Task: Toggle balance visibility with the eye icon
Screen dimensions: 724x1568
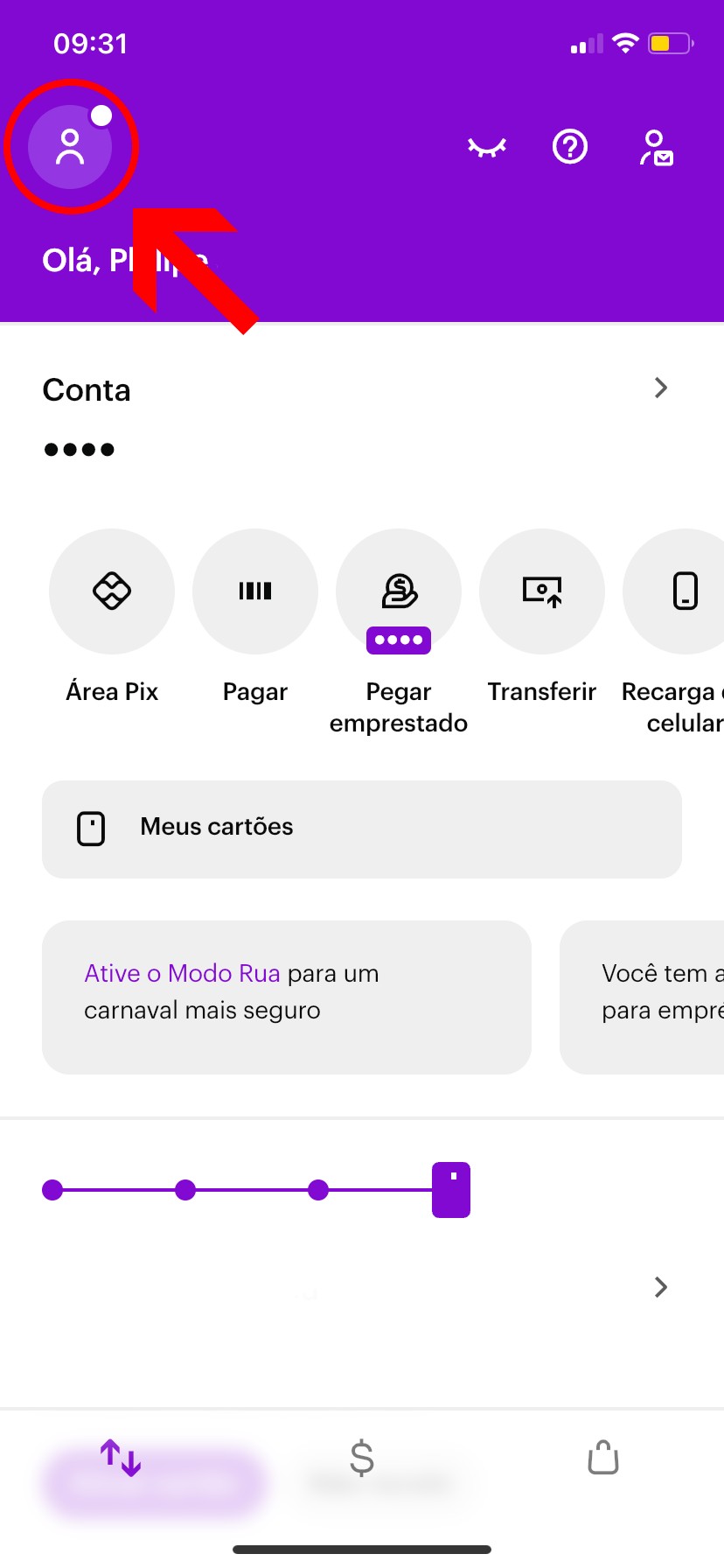Action: pos(487,147)
